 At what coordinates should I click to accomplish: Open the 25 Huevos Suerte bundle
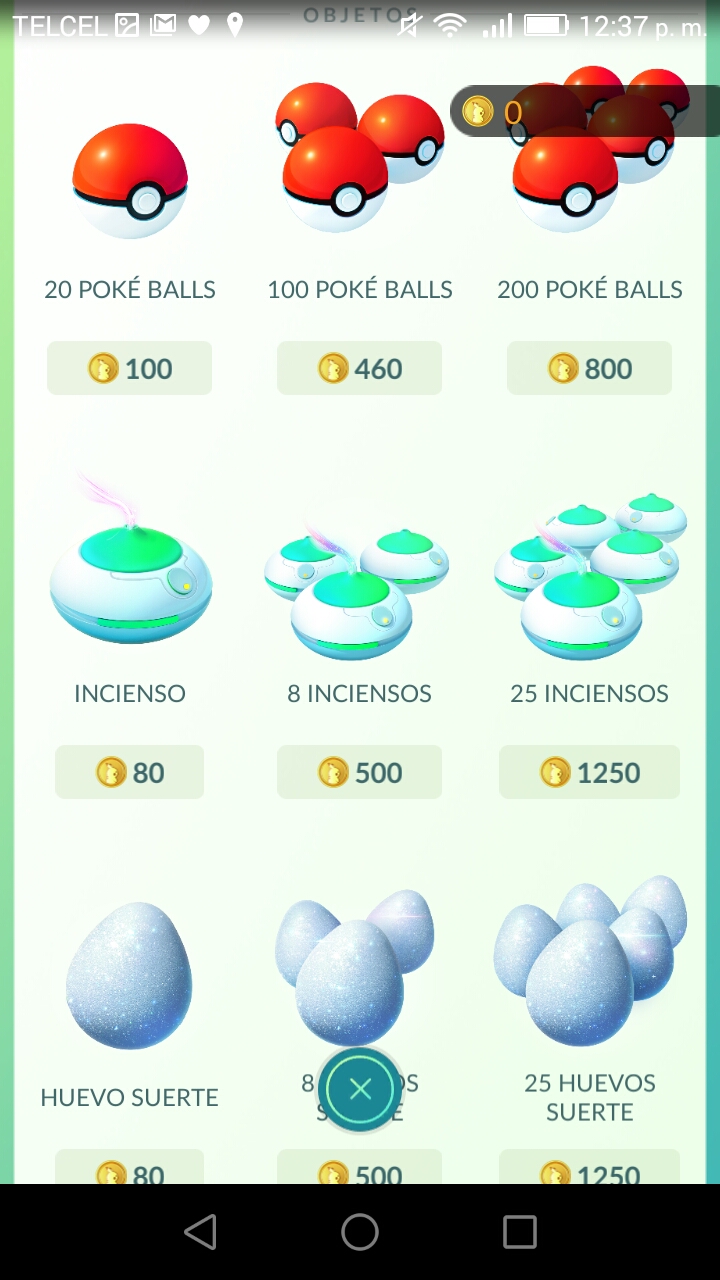590,960
